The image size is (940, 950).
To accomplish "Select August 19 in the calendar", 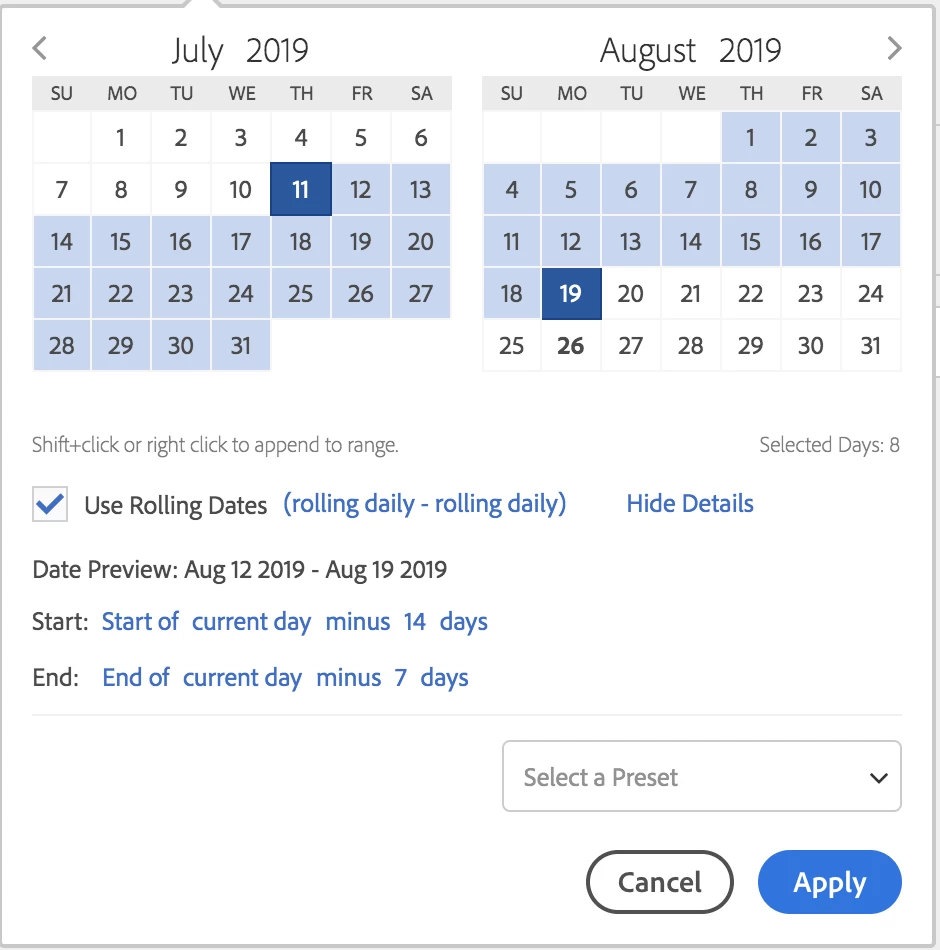I will click(571, 293).
